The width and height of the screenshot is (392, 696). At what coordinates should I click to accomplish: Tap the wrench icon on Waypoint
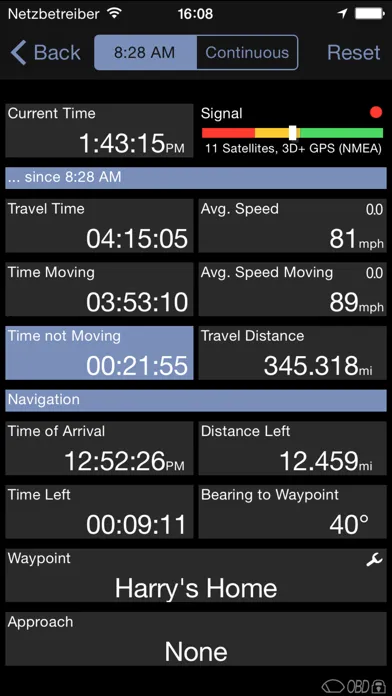coord(374,560)
